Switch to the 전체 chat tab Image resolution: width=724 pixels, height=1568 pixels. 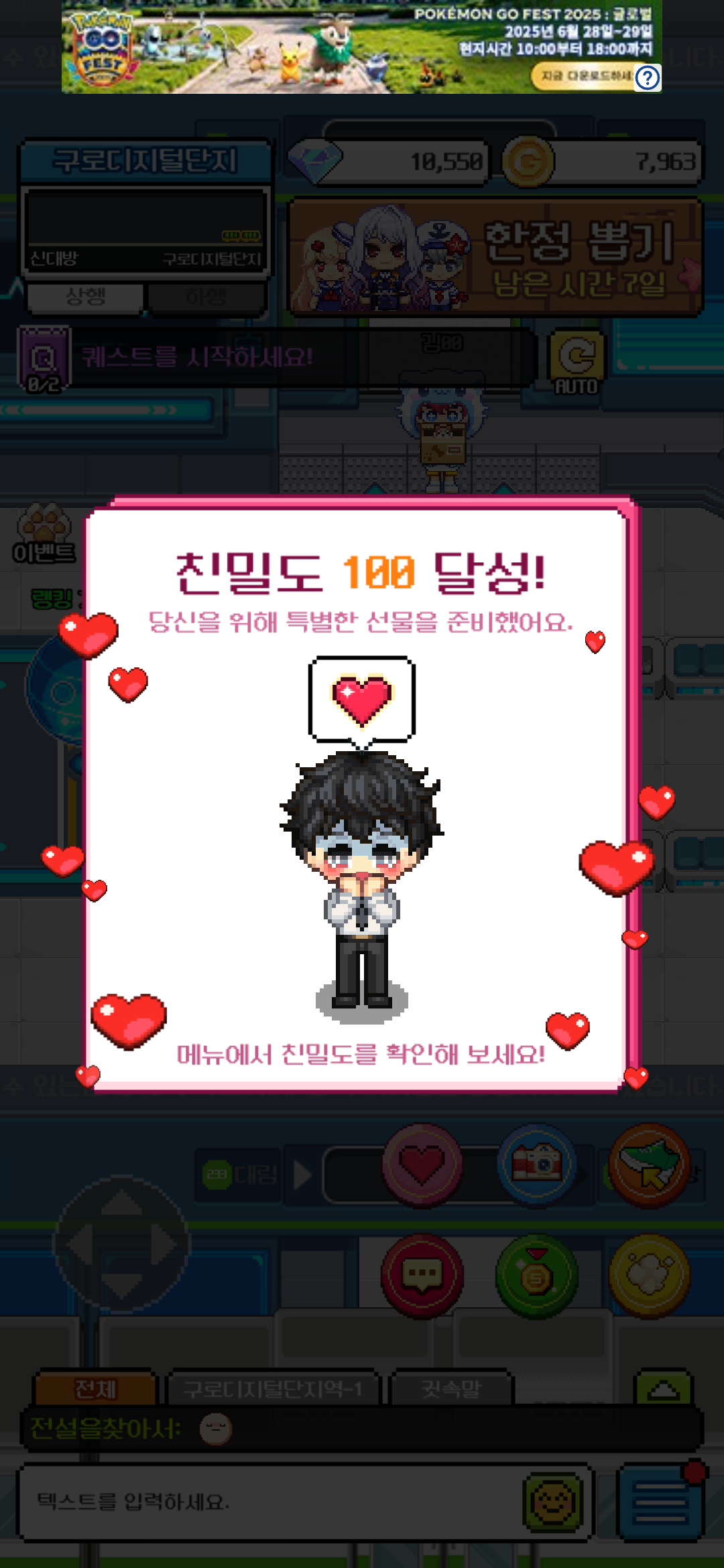coord(95,1390)
